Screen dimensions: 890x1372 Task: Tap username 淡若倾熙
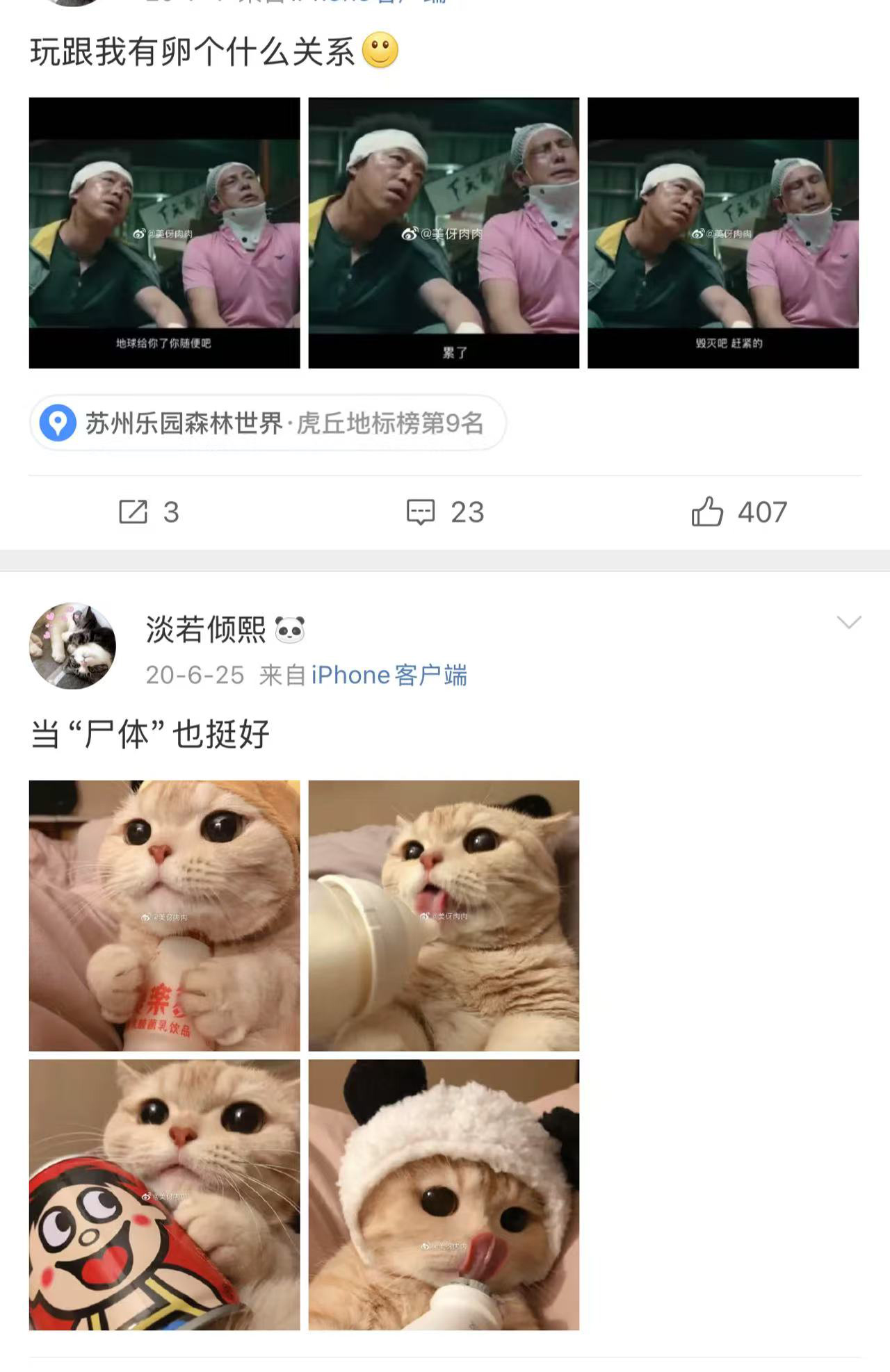coord(206,630)
